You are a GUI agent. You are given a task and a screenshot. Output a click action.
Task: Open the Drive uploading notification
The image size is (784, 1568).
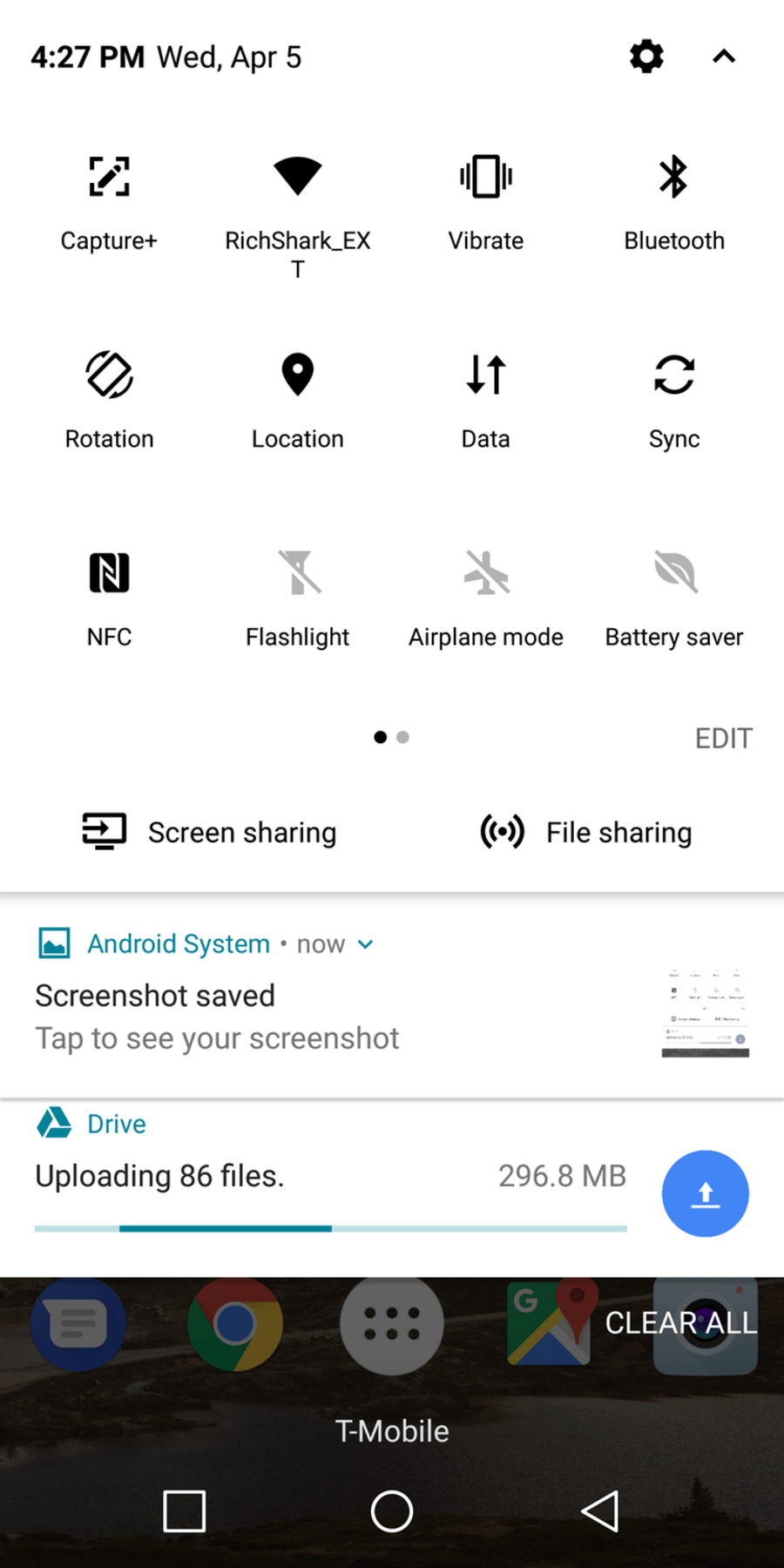(392, 1186)
